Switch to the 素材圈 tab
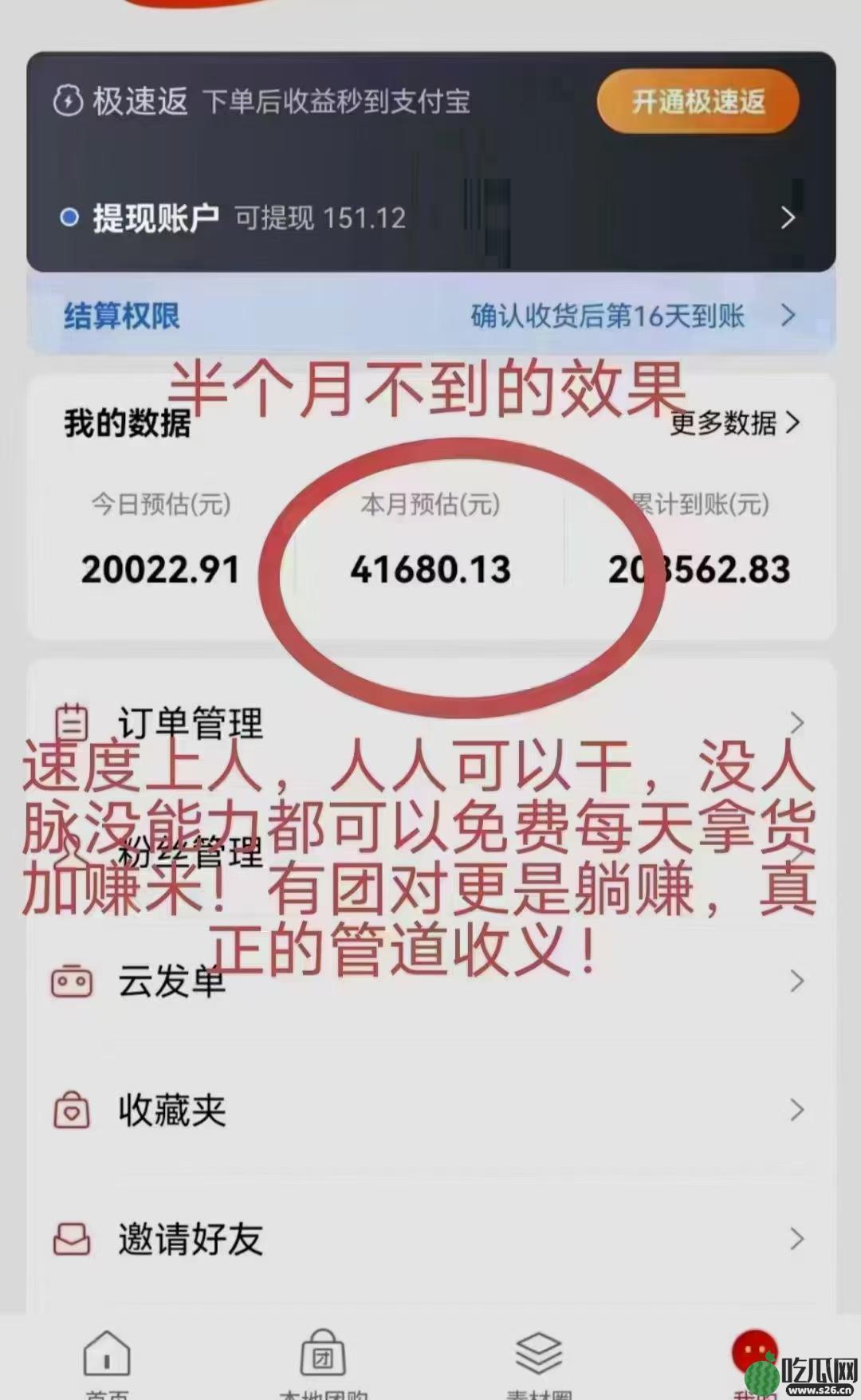This screenshot has height=1400, width=861. tap(539, 1362)
